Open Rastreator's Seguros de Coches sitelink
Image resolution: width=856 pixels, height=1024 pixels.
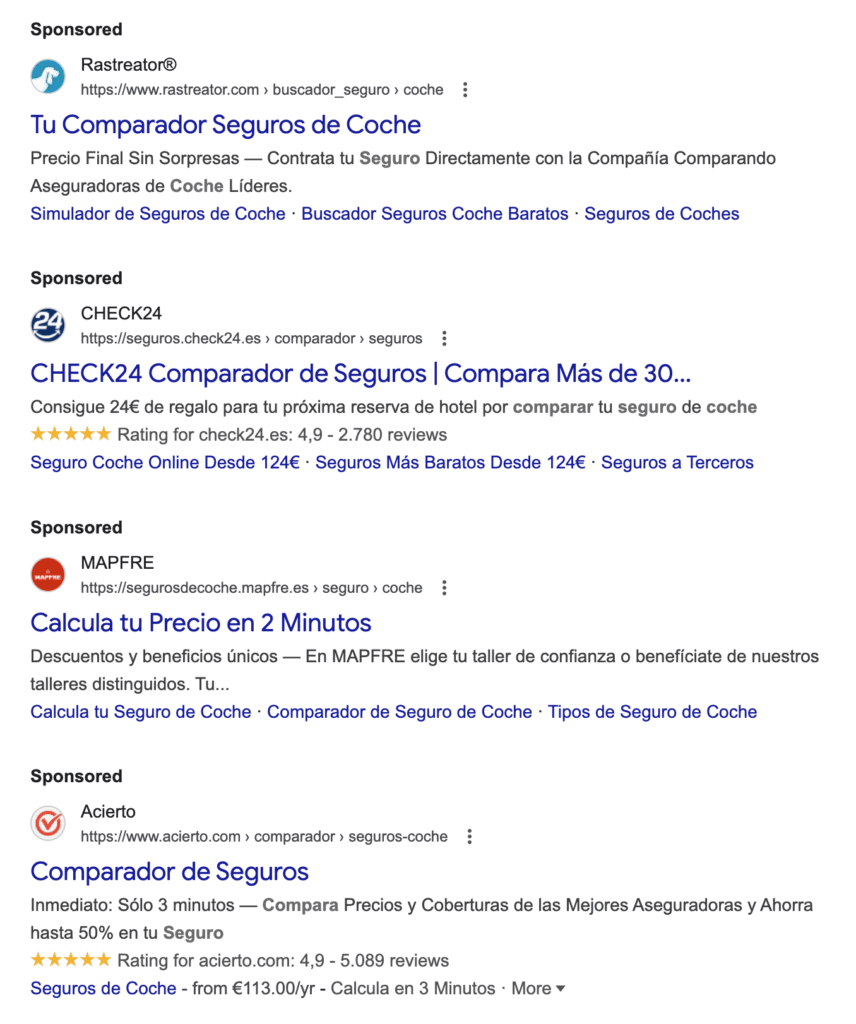coord(662,214)
